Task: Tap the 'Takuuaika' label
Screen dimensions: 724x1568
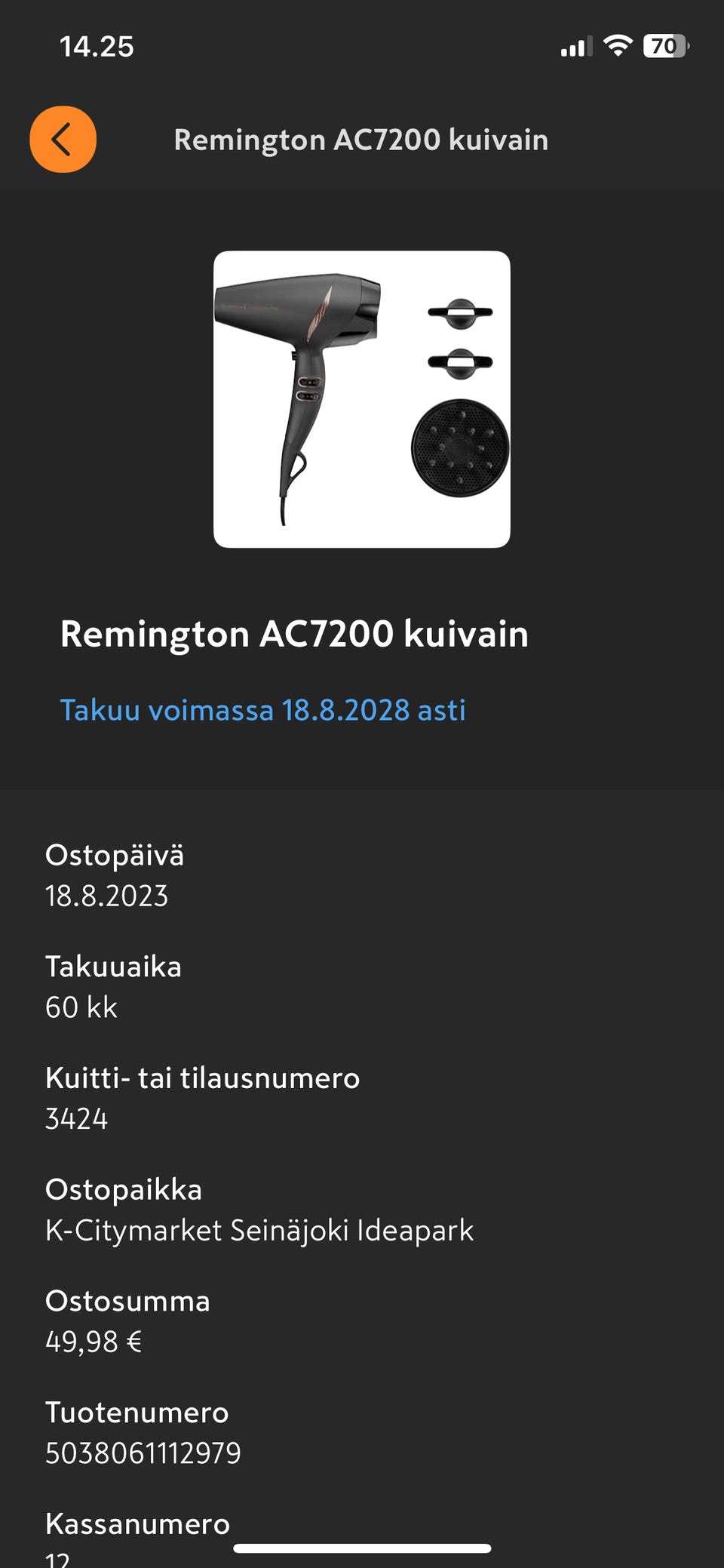Action: click(x=113, y=967)
